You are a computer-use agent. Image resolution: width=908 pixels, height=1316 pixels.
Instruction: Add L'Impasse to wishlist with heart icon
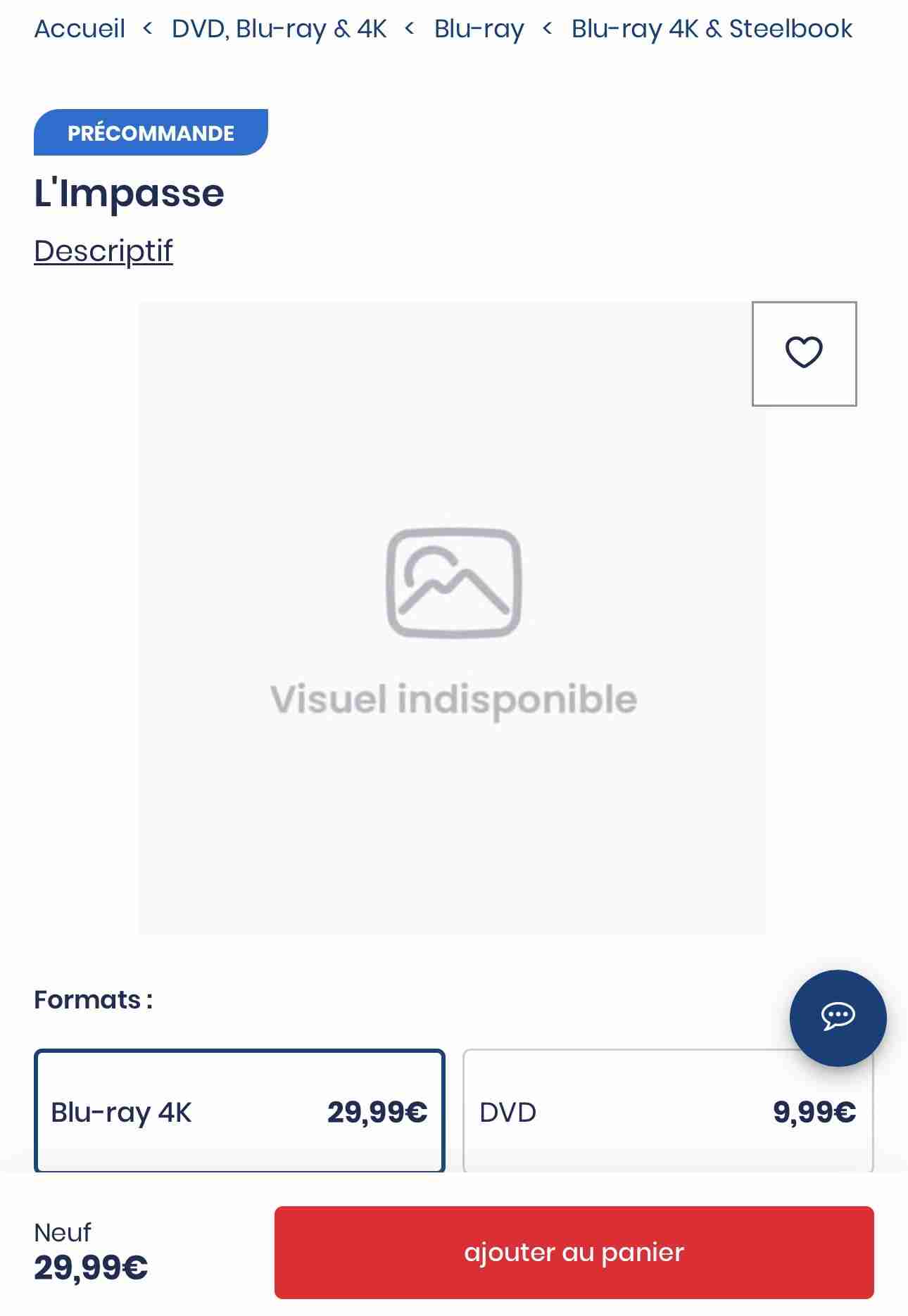pyautogui.click(x=804, y=353)
